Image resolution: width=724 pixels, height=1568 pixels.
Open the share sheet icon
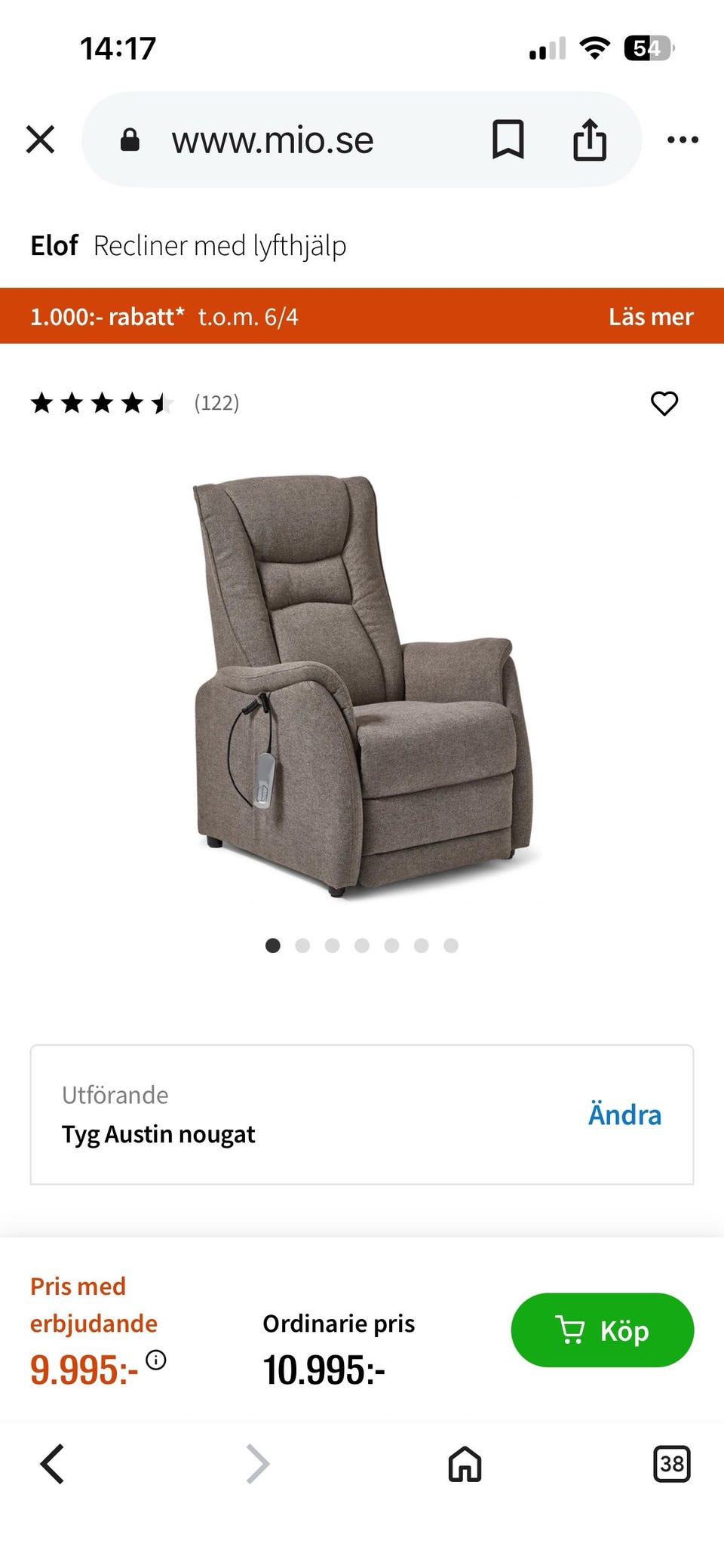591,140
